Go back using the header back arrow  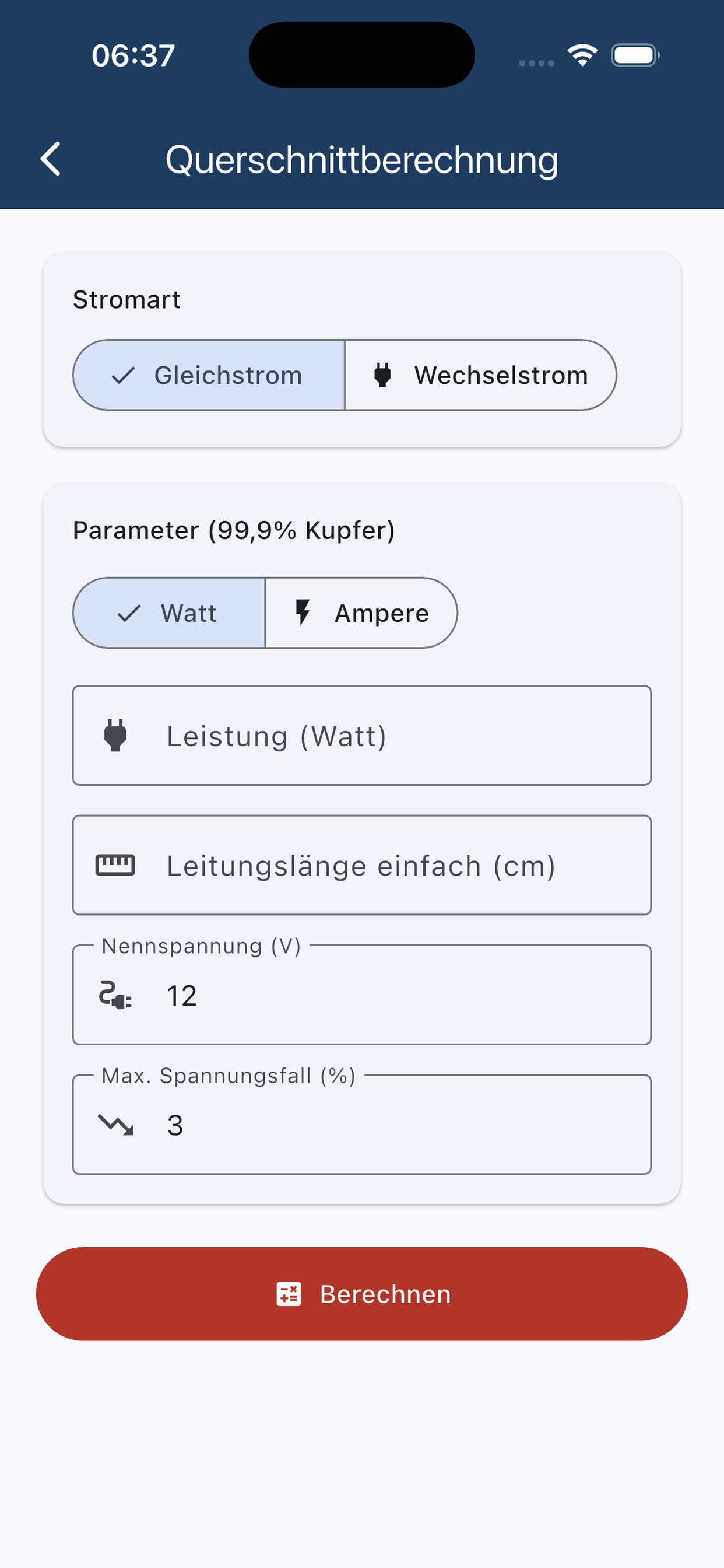coord(52,159)
